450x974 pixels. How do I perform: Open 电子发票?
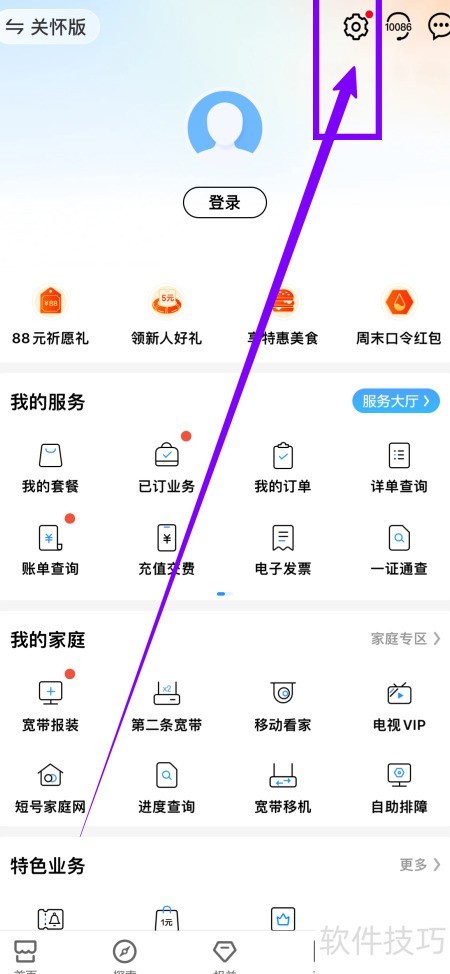pyautogui.click(x=283, y=550)
